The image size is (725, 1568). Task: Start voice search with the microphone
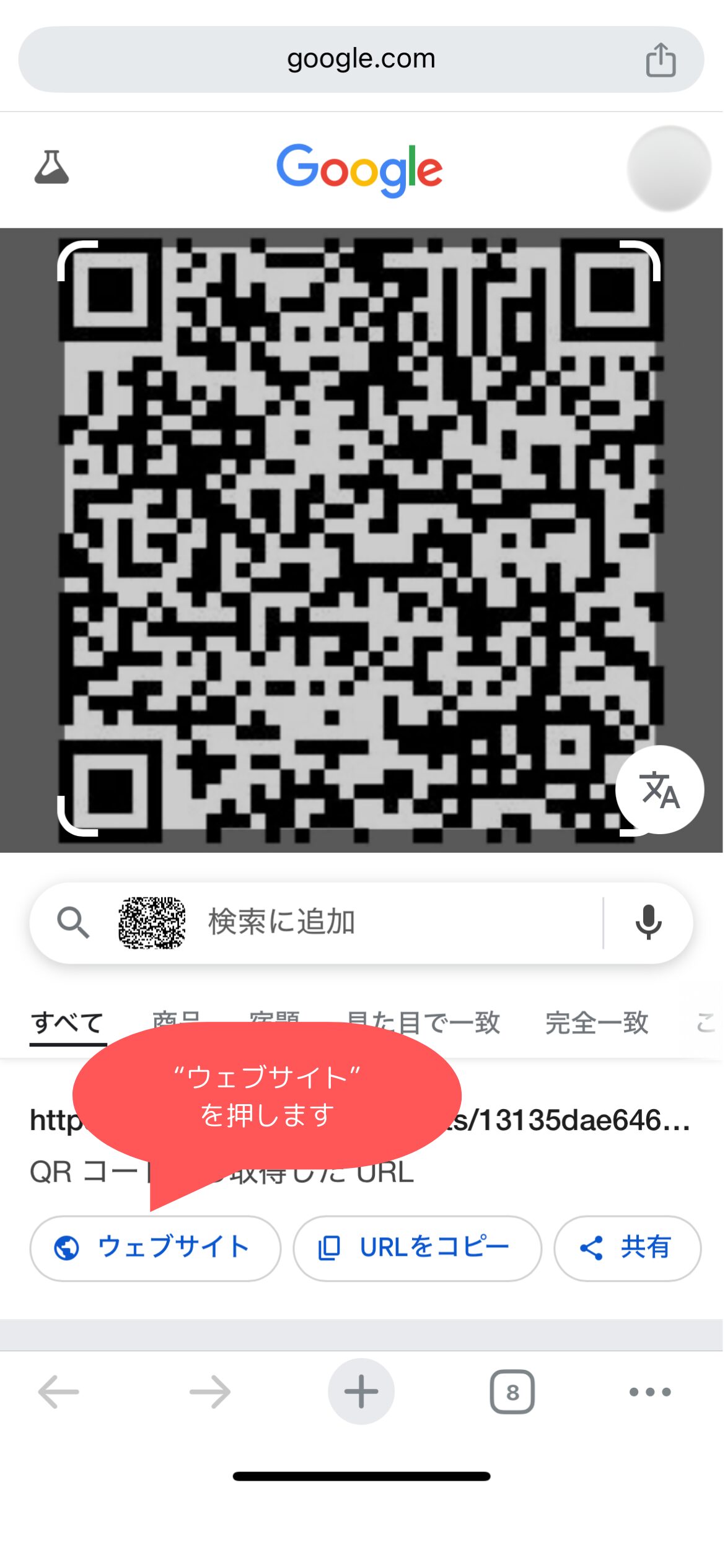(649, 923)
